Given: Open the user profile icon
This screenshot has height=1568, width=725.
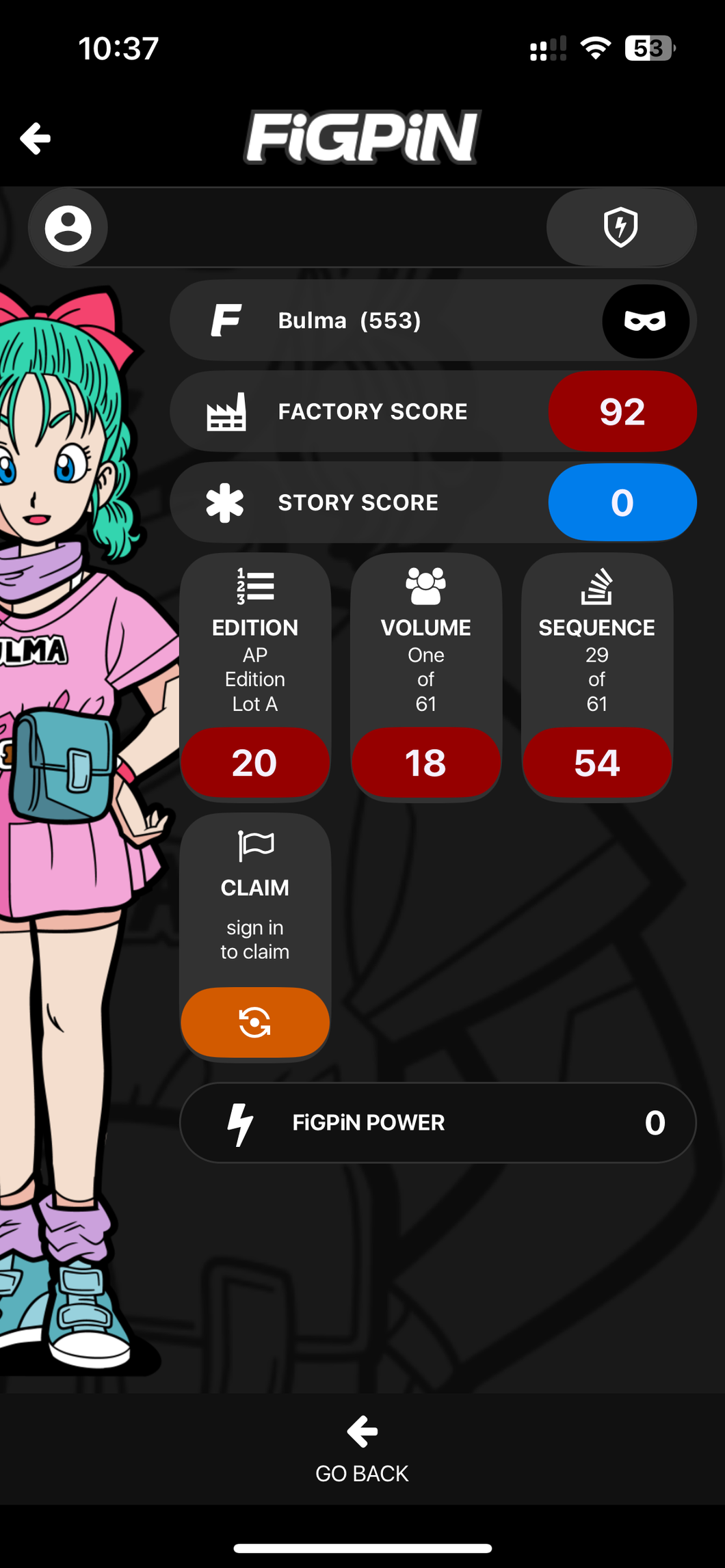Looking at the screenshot, I should (68, 228).
